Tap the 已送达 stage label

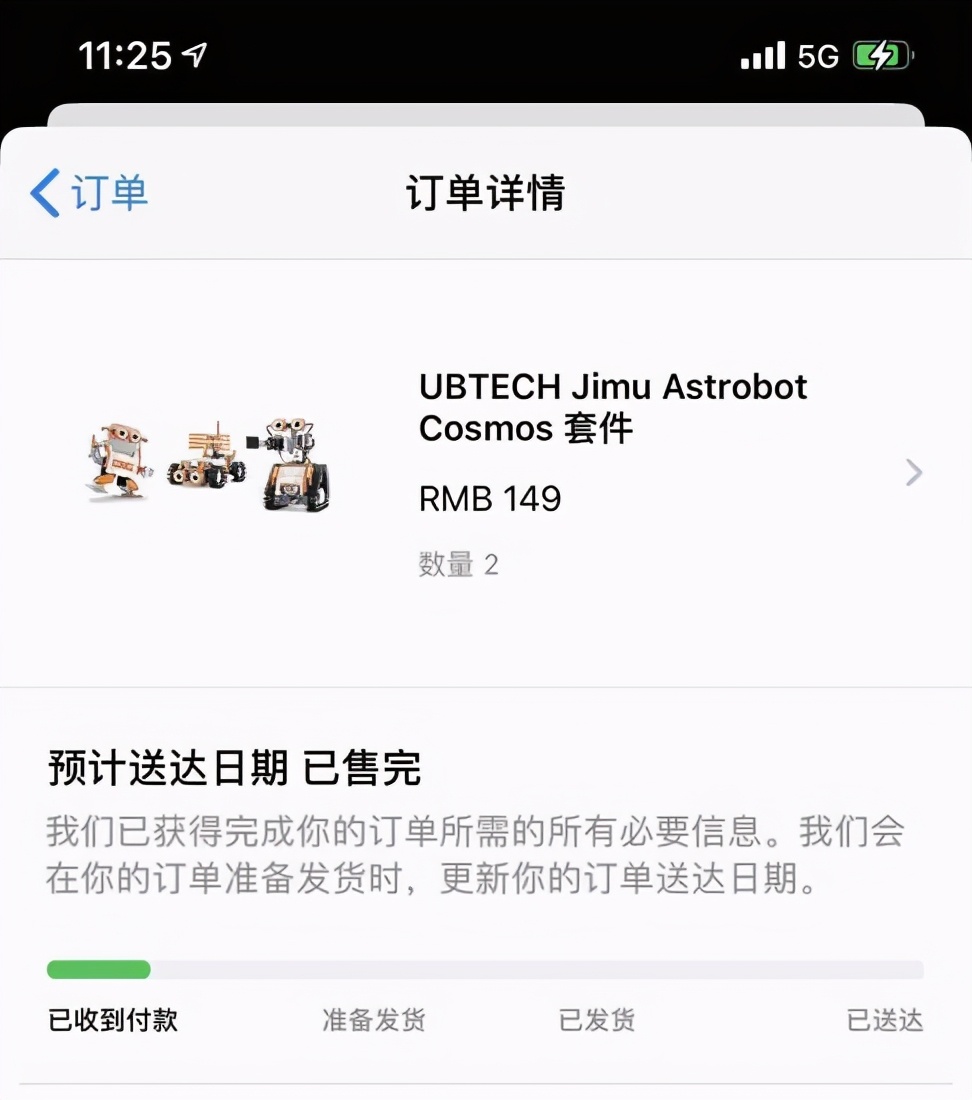pos(884,1019)
